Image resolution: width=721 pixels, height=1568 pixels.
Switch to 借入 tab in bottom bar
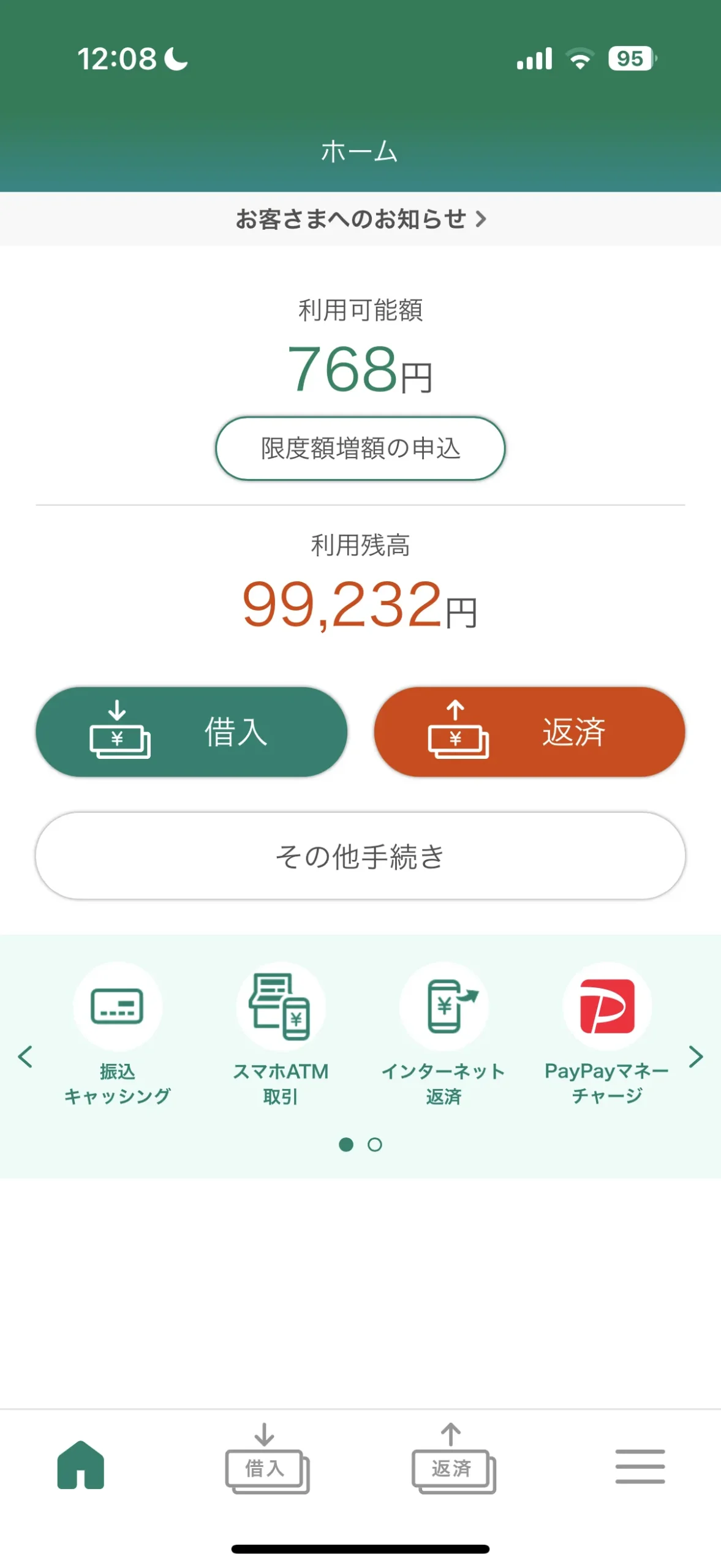pyautogui.click(x=266, y=1460)
